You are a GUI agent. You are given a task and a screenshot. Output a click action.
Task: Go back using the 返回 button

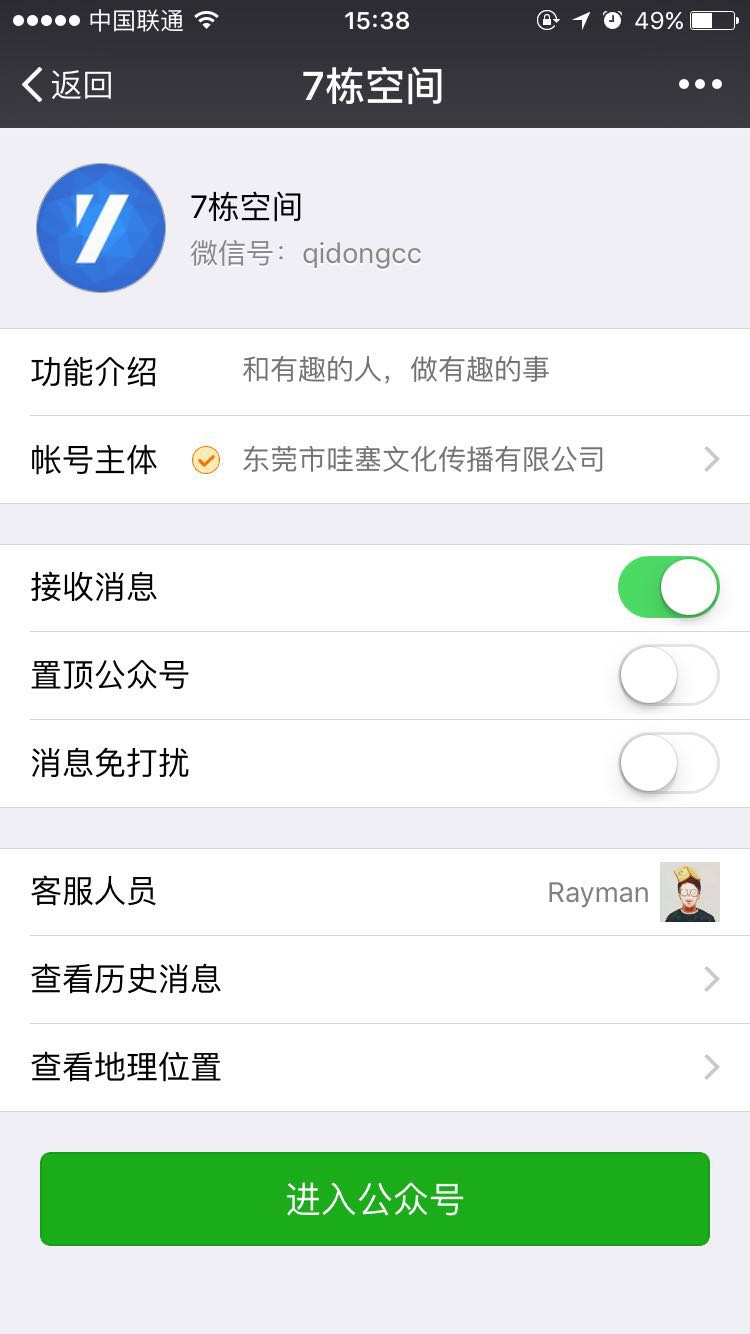click(67, 85)
